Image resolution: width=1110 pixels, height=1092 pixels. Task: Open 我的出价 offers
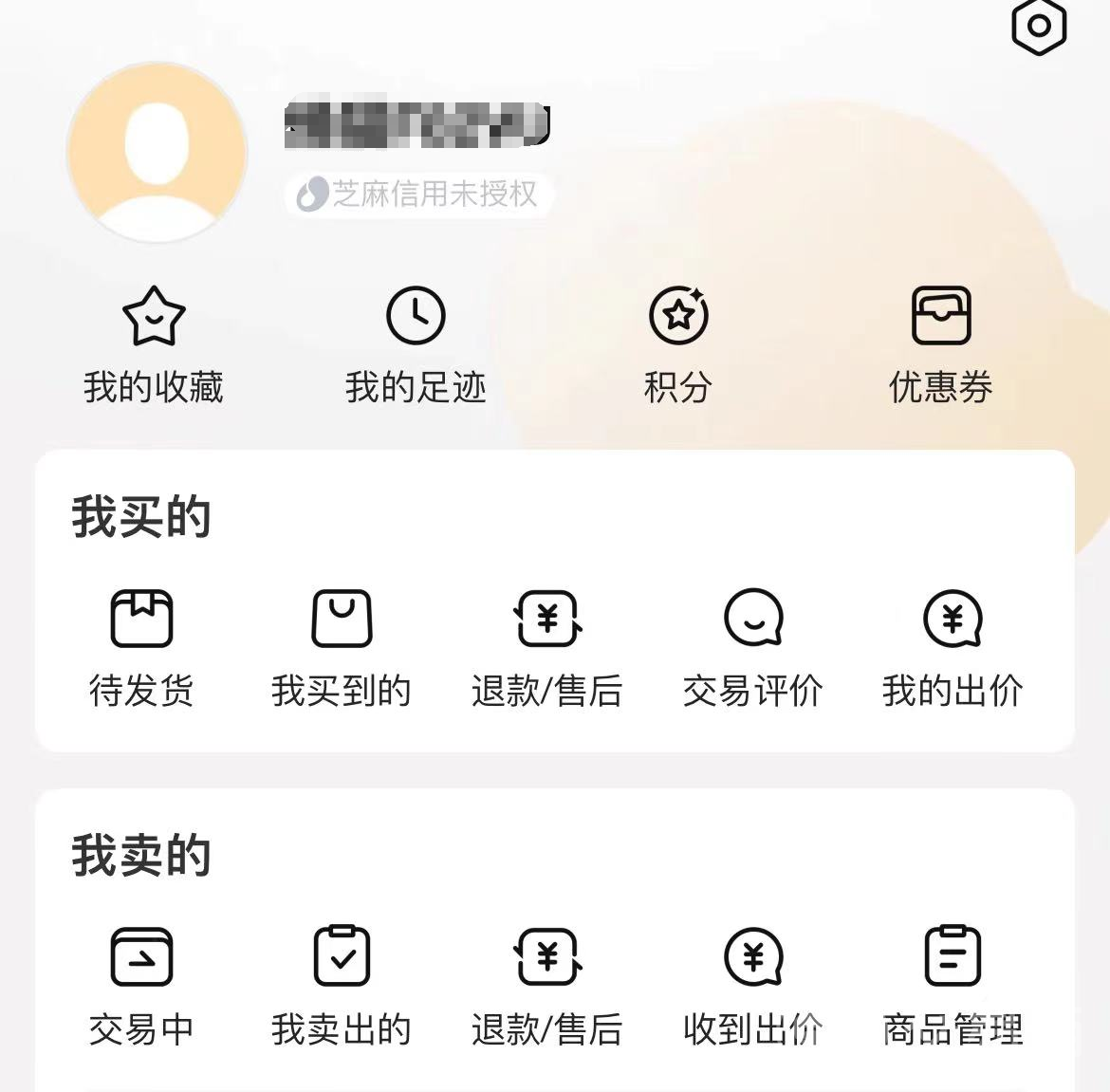coord(953,648)
